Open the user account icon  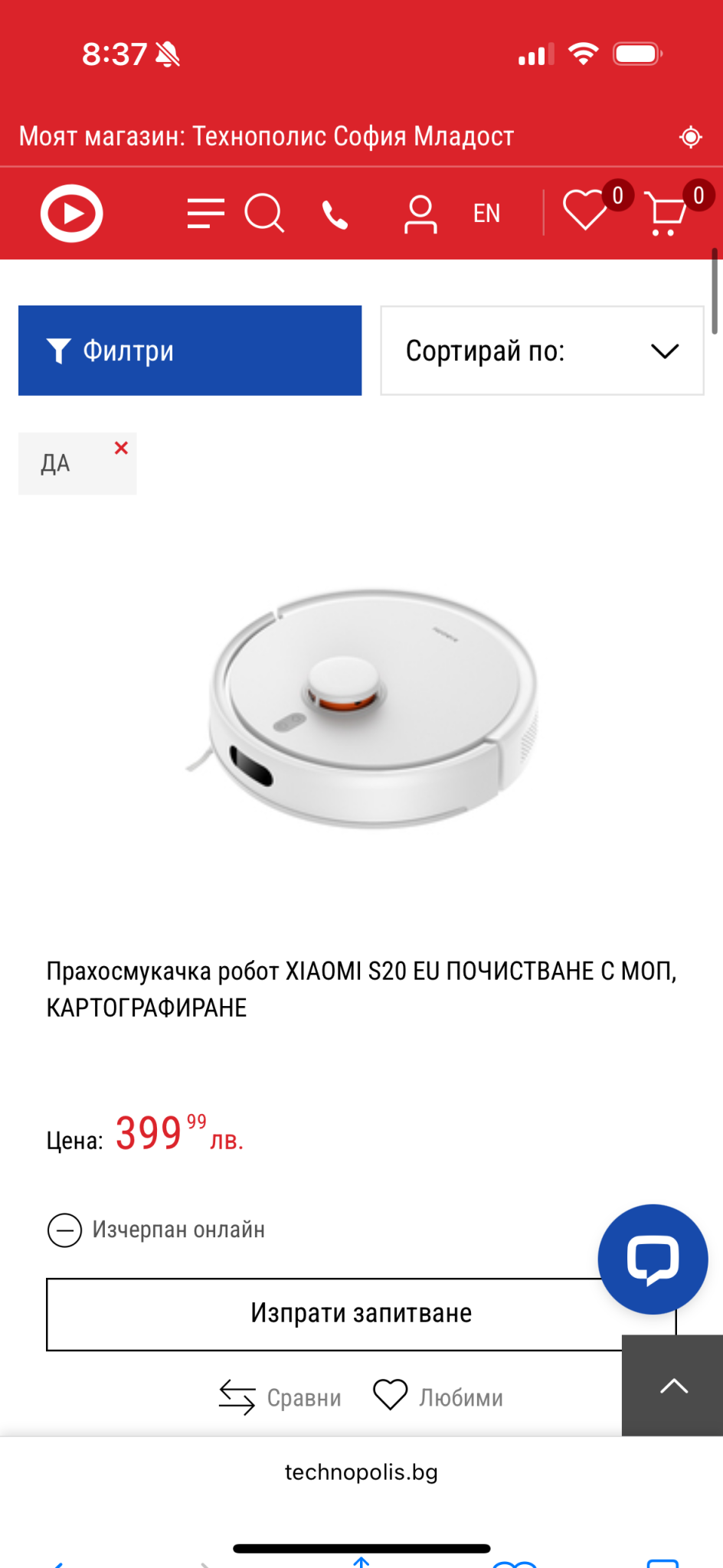point(420,214)
